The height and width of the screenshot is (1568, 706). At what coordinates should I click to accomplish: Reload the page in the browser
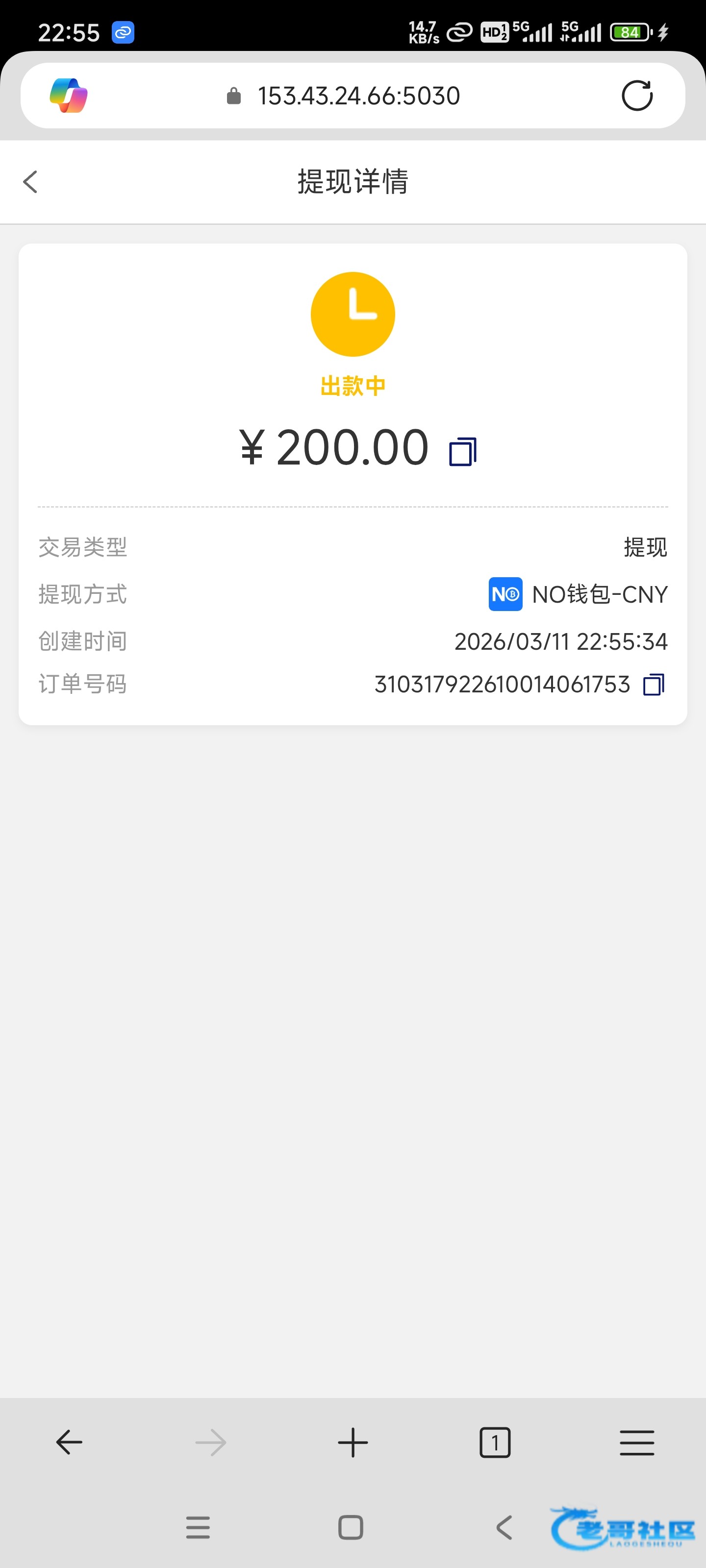pos(636,96)
